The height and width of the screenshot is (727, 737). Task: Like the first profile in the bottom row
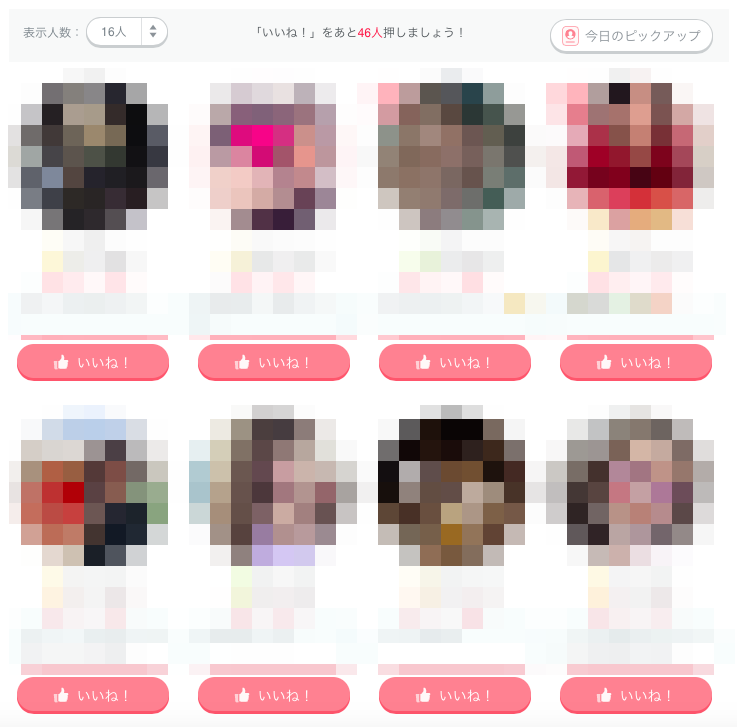coord(92,695)
